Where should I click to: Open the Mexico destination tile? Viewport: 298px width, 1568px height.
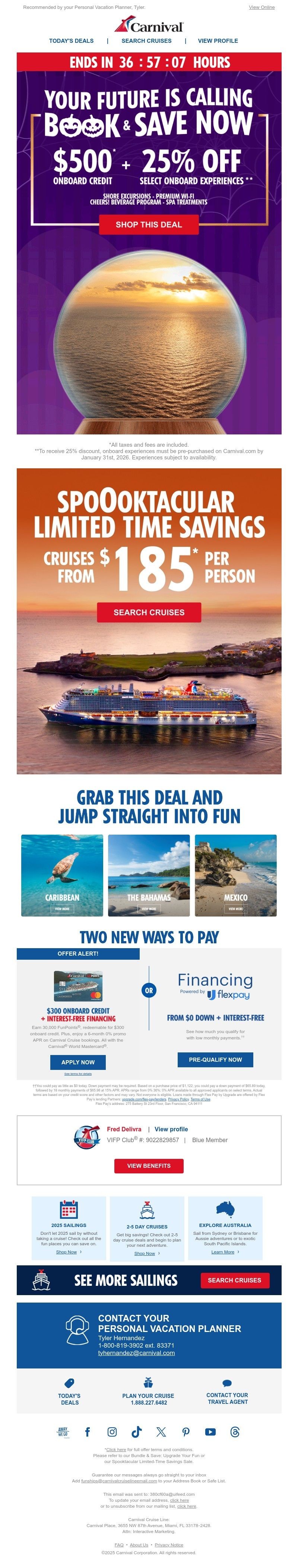point(235,875)
